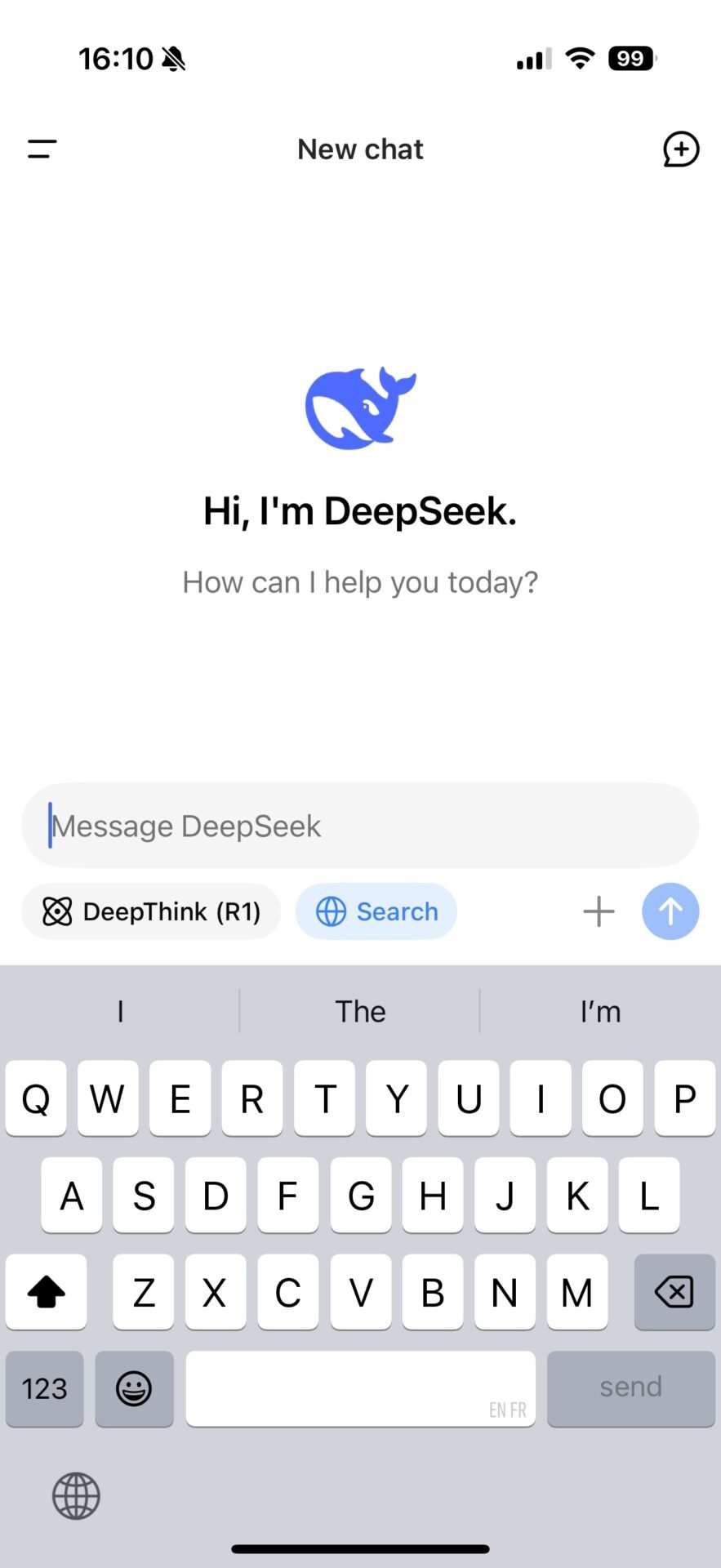Switch keyboard to 123 numbers layout
Viewport: 721px width, 1568px height.
(x=45, y=1388)
